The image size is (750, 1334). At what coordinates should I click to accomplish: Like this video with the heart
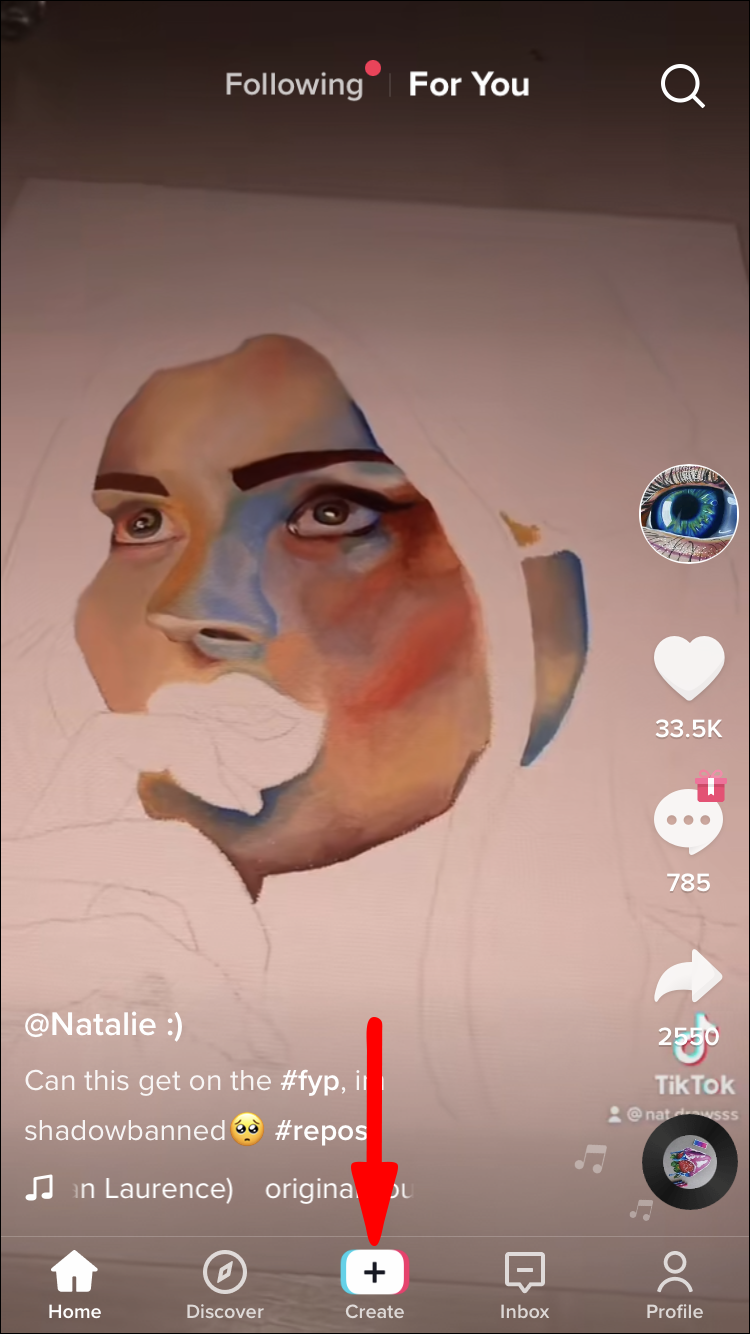(688, 668)
